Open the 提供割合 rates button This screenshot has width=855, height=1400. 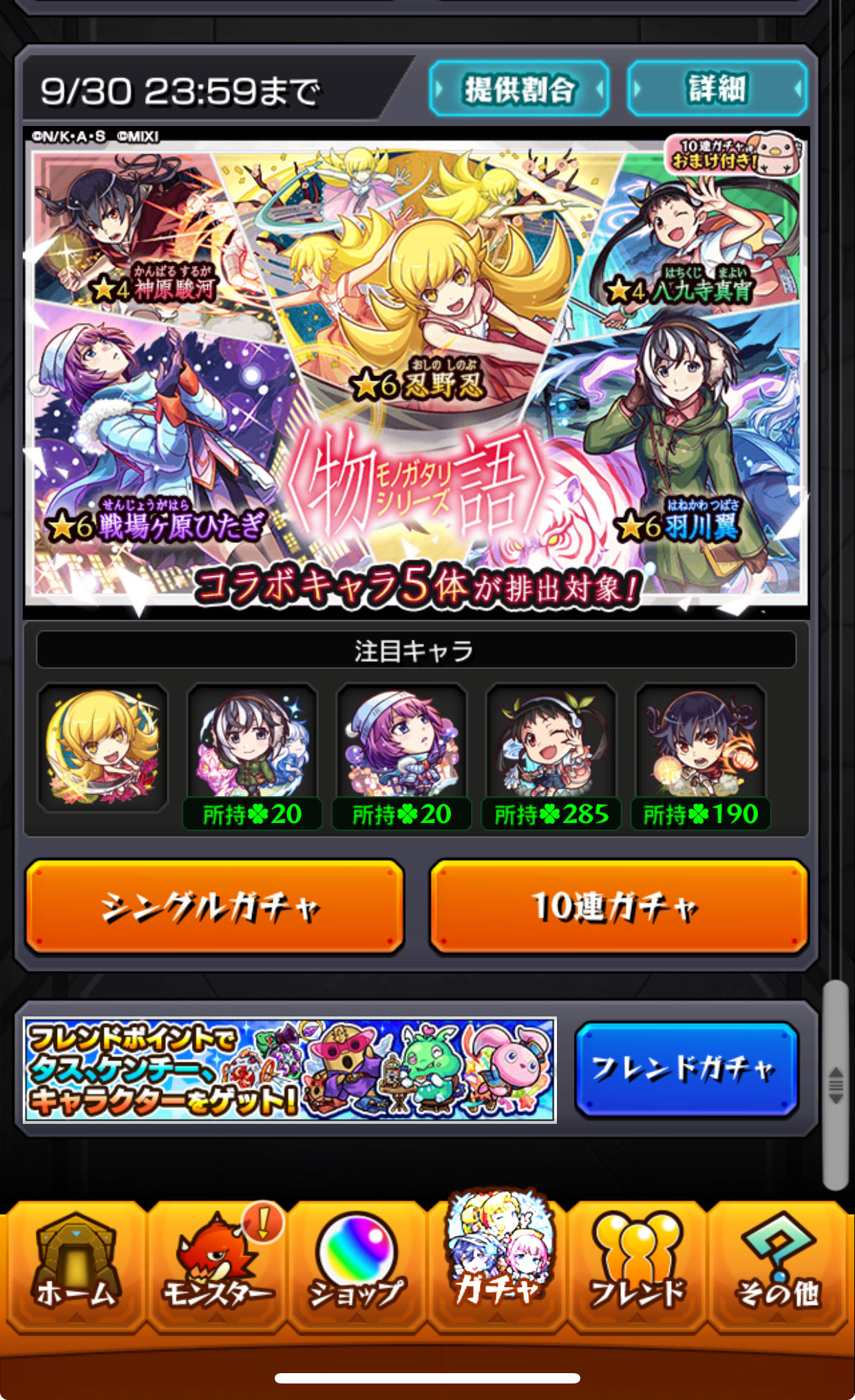click(x=519, y=89)
